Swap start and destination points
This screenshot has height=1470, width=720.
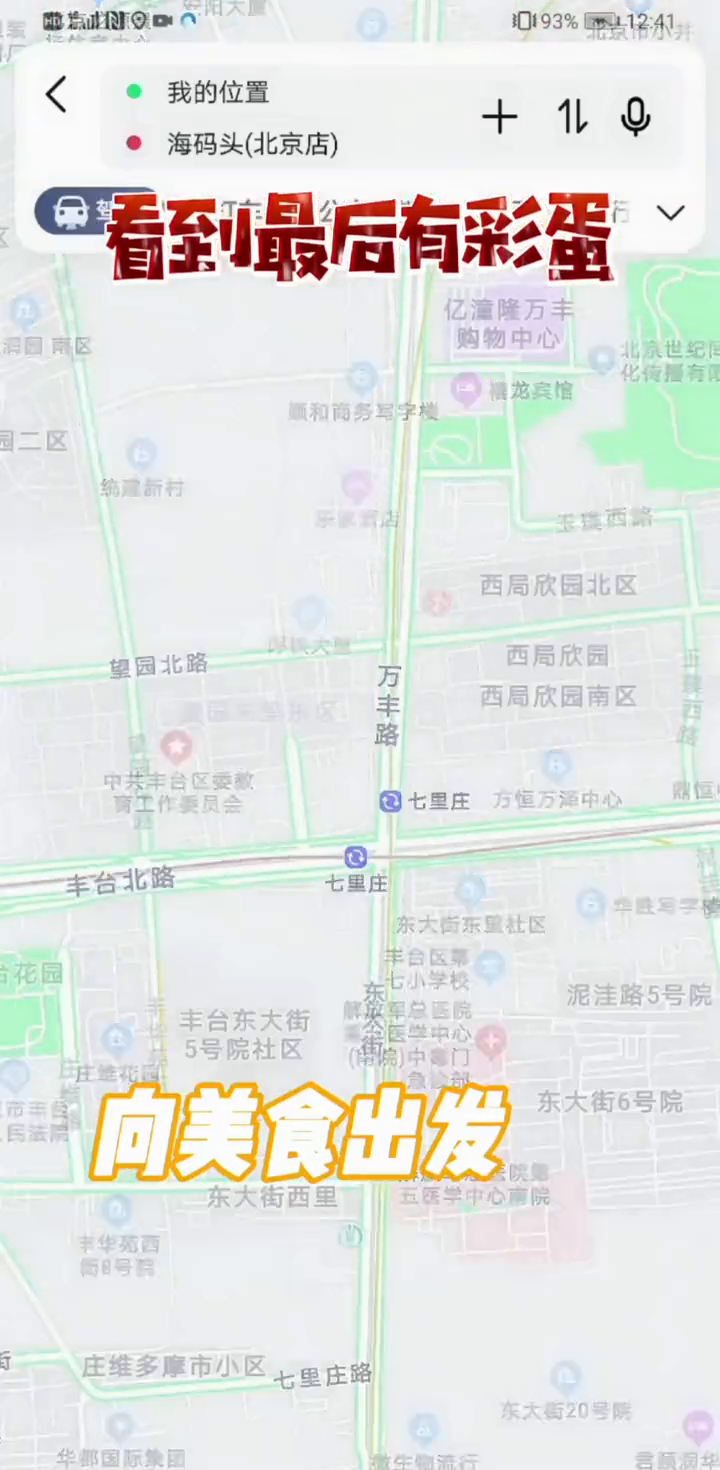pos(573,118)
